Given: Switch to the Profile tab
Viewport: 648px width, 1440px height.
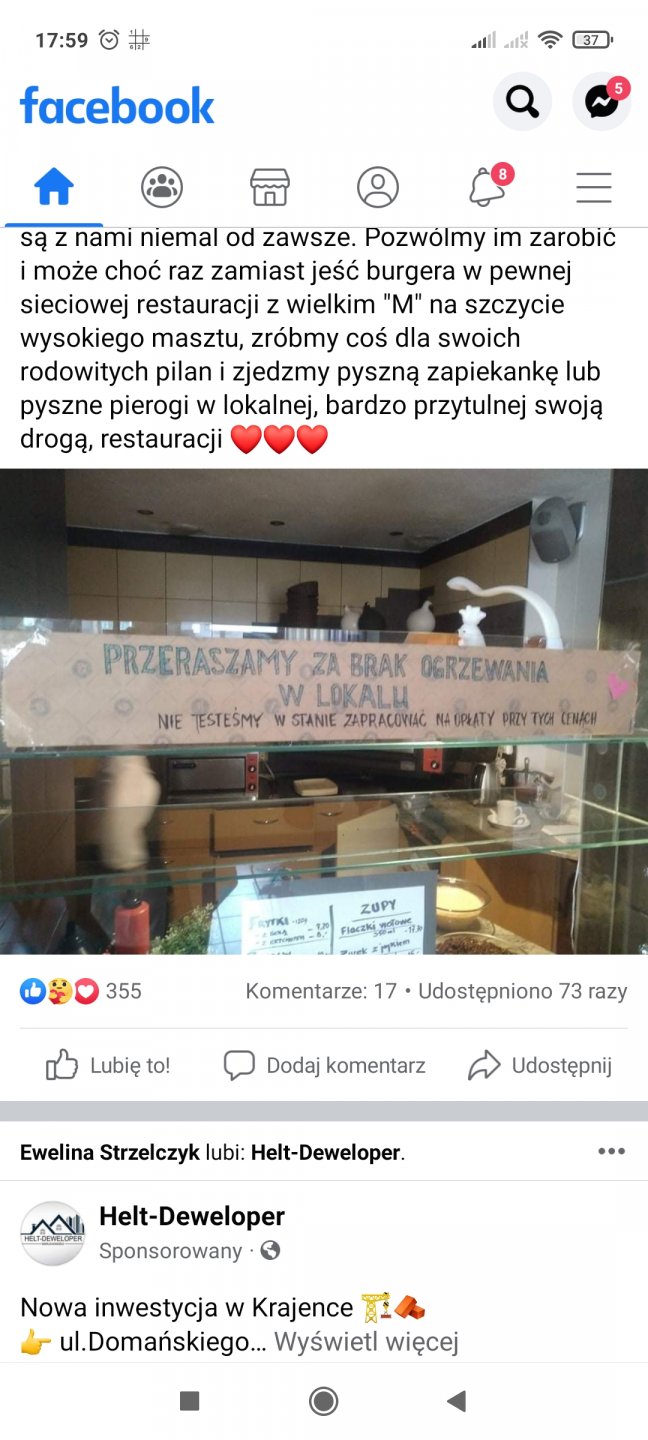Looking at the screenshot, I should [x=378, y=187].
